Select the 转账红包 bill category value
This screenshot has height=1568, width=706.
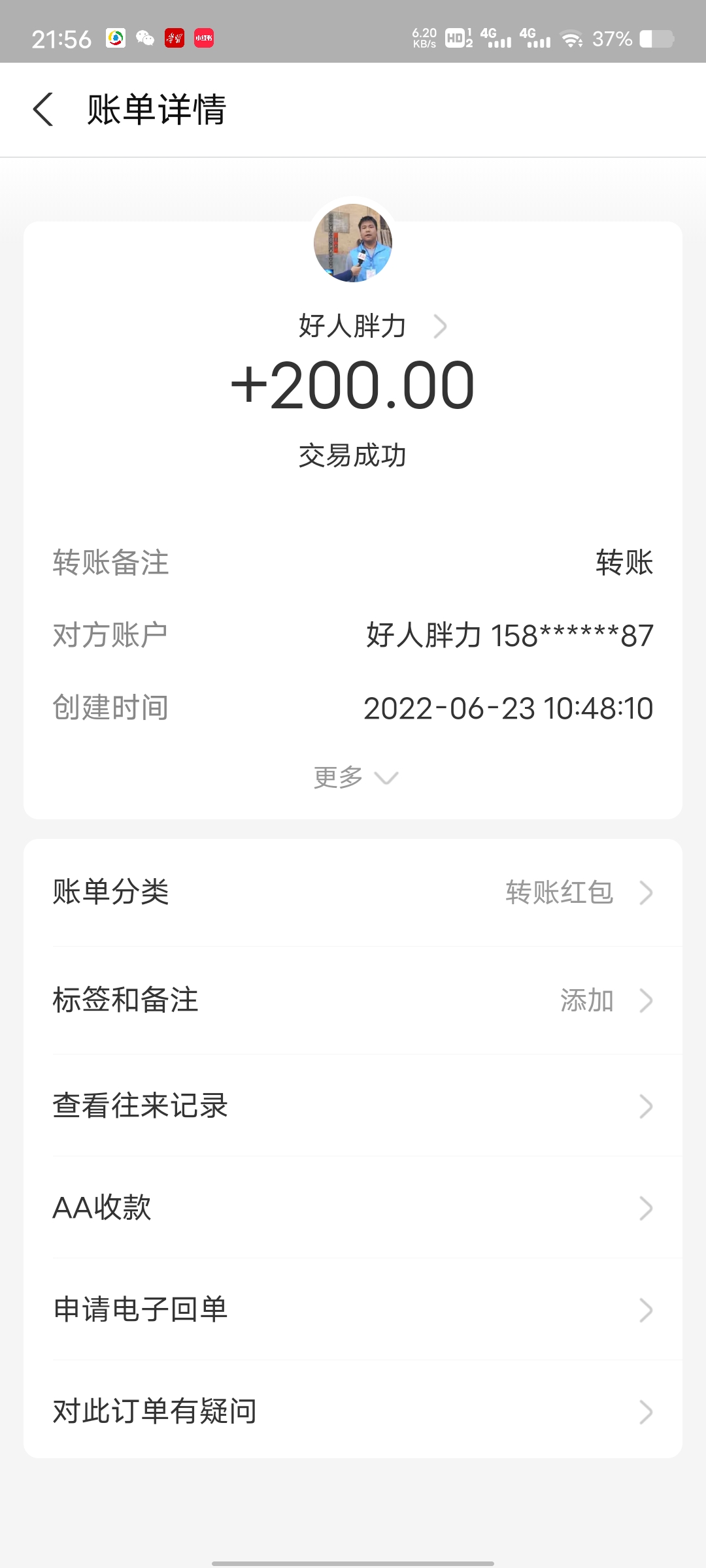pyautogui.click(x=560, y=892)
